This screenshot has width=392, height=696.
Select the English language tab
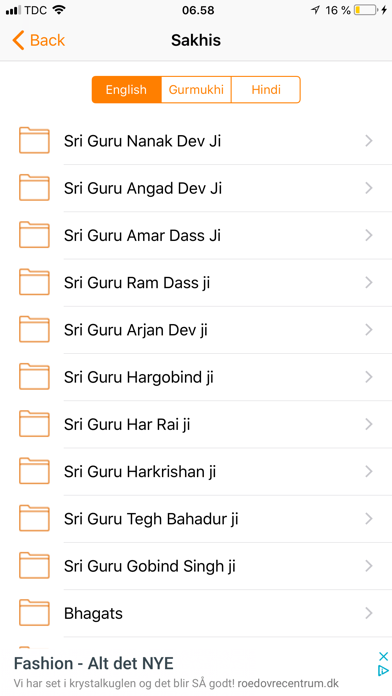pyautogui.click(x=127, y=90)
